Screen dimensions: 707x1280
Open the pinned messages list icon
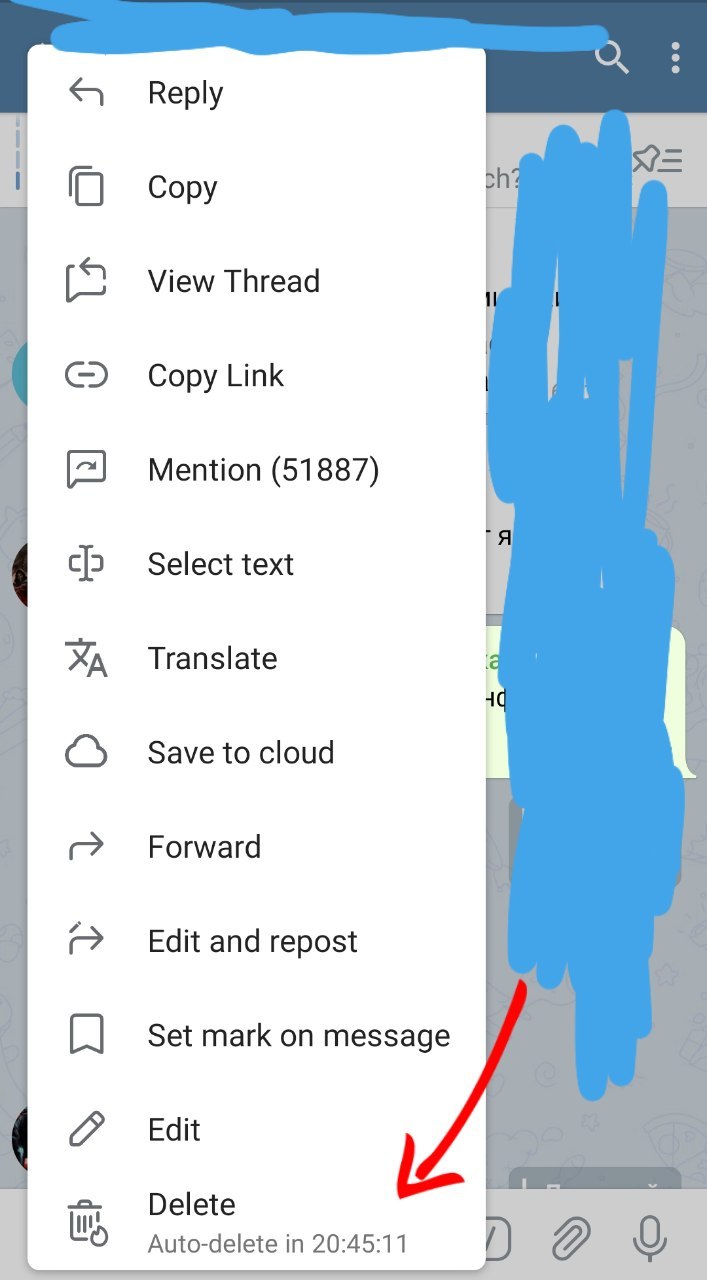[x=658, y=159]
